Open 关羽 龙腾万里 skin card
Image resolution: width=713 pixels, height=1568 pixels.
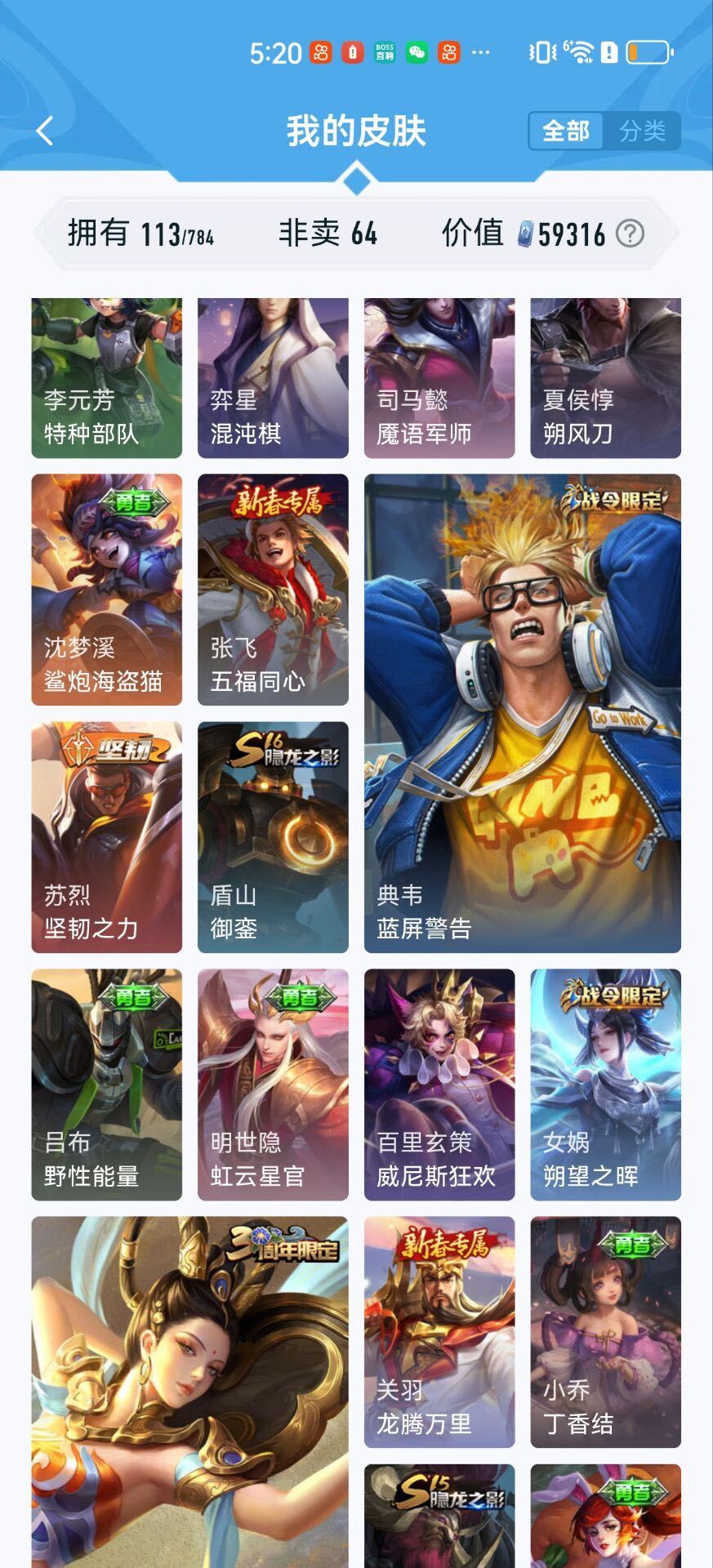(x=439, y=1331)
